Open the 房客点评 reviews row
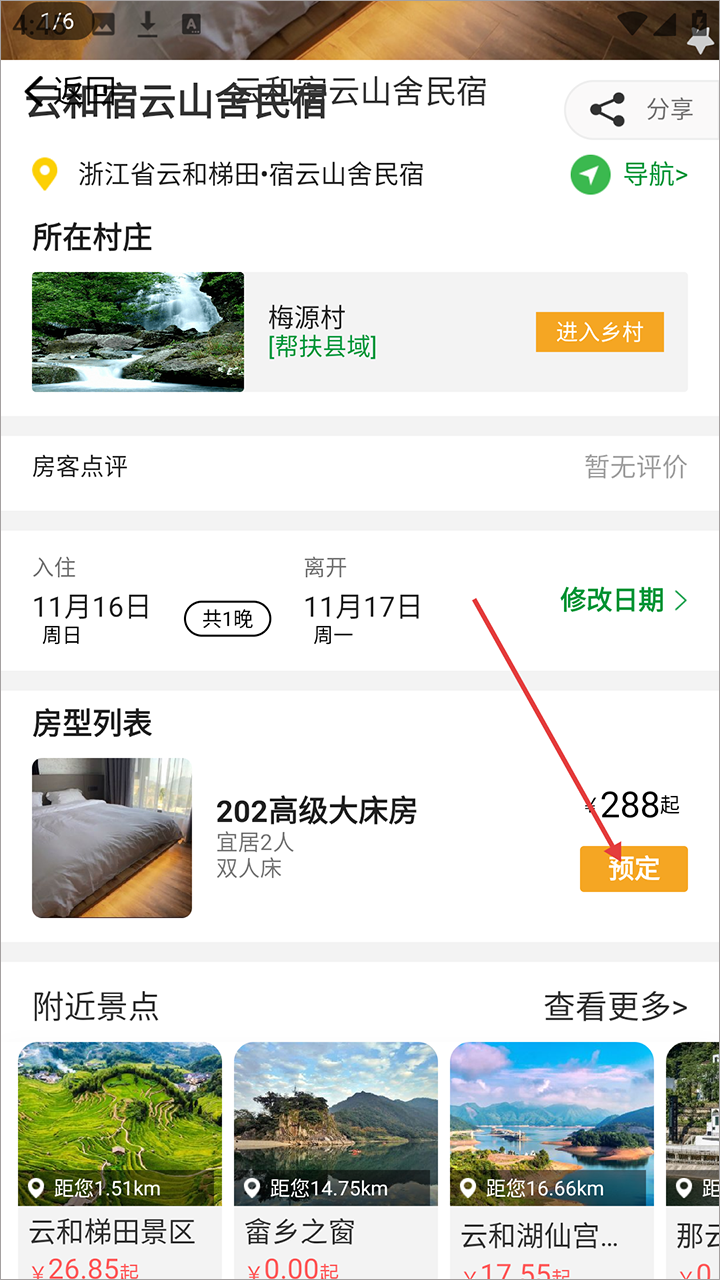 point(360,467)
